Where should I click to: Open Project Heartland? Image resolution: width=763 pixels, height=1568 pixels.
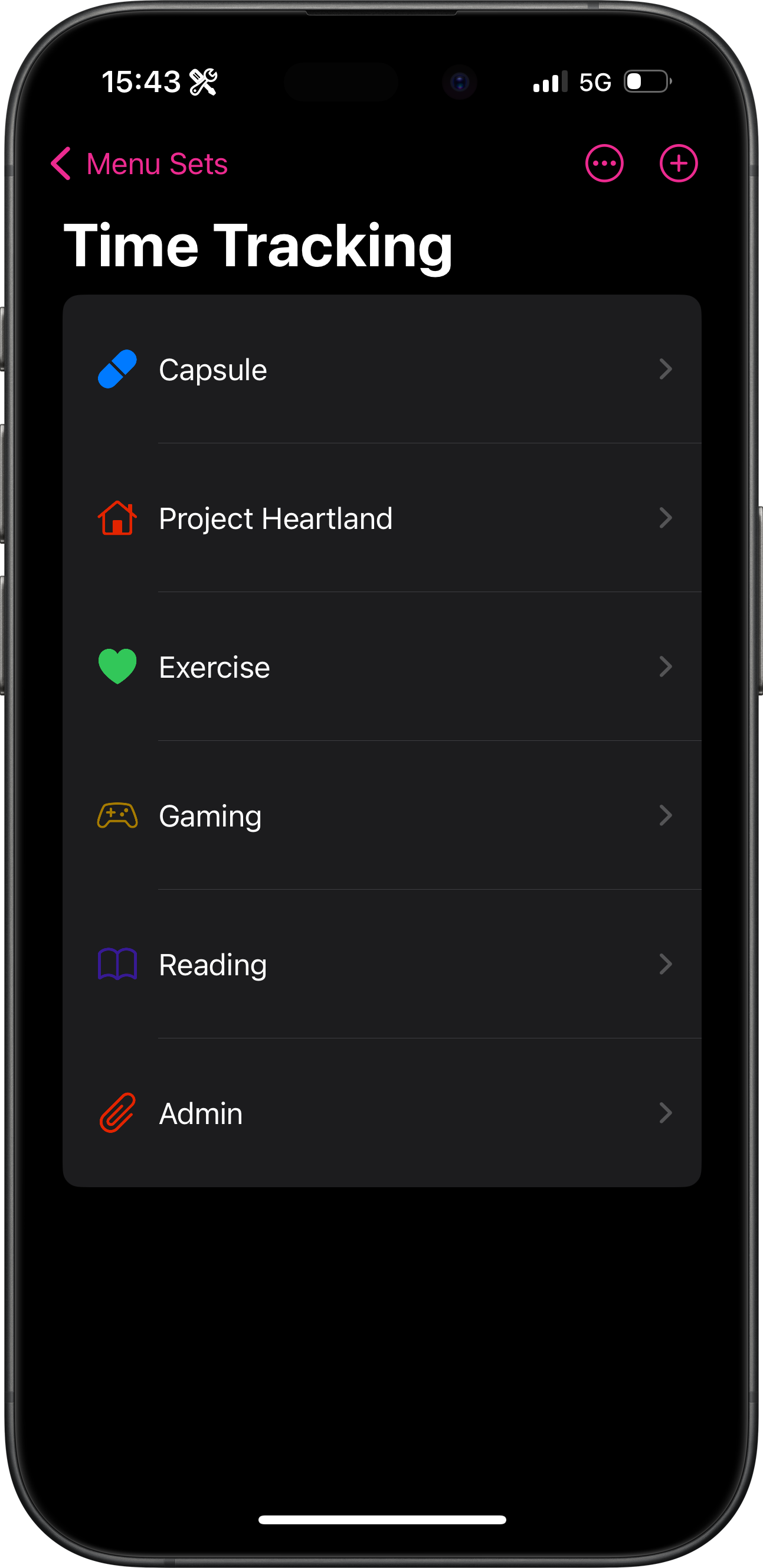(x=381, y=518)
